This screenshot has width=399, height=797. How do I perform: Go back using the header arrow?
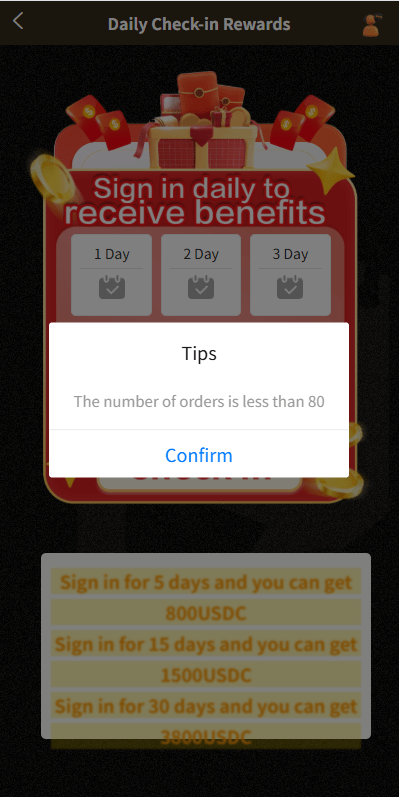[18, 21]
